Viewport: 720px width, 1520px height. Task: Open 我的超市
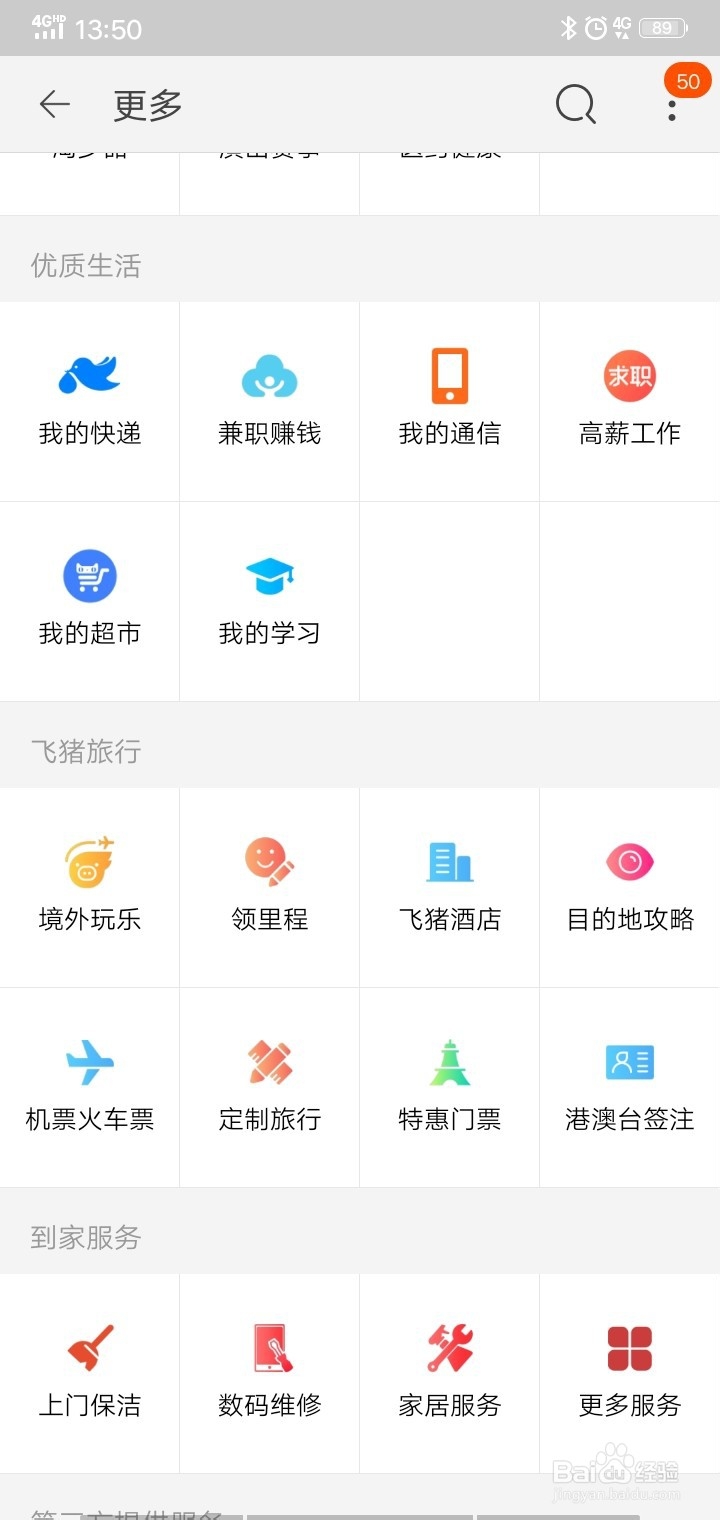click(90, 601)
